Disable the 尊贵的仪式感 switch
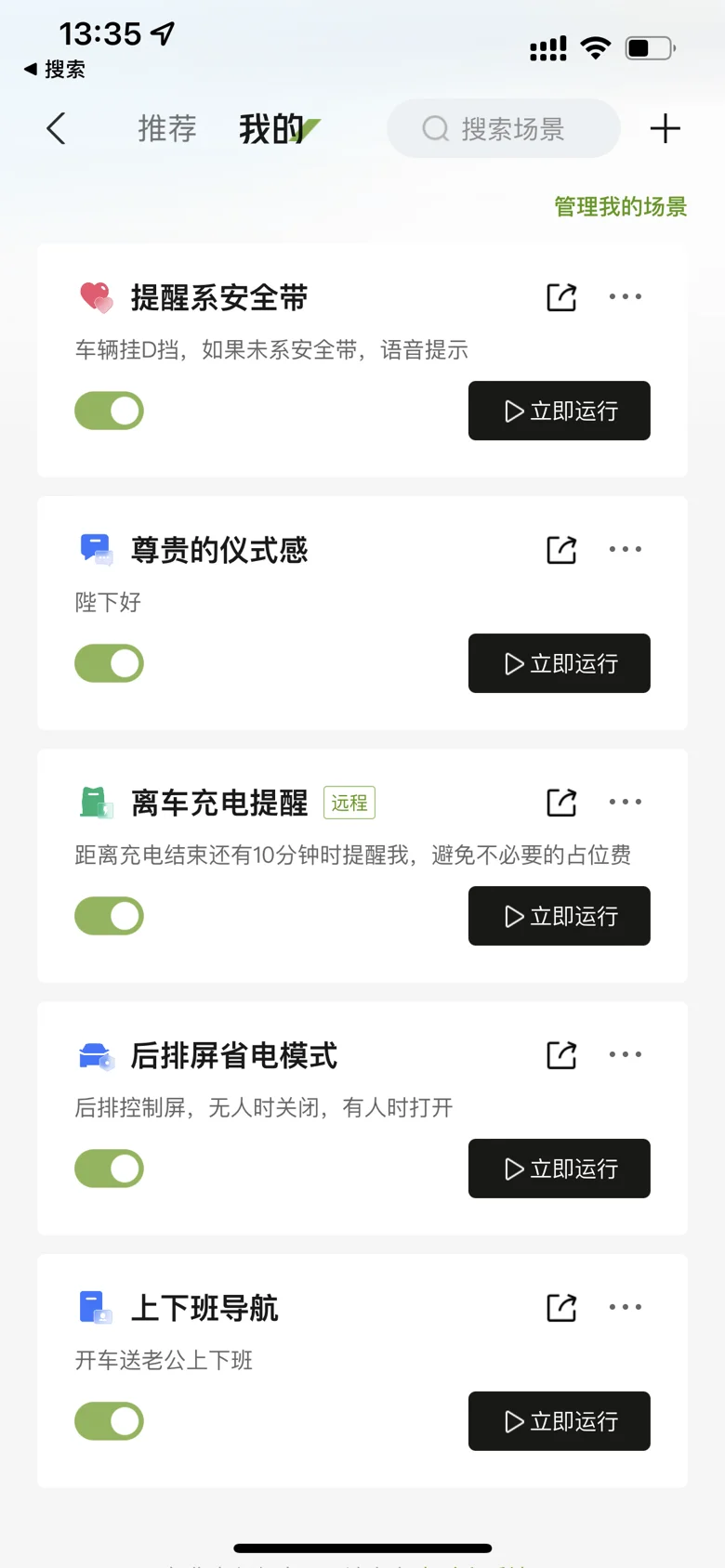The image size is (725, 1568). pos(110,663)
